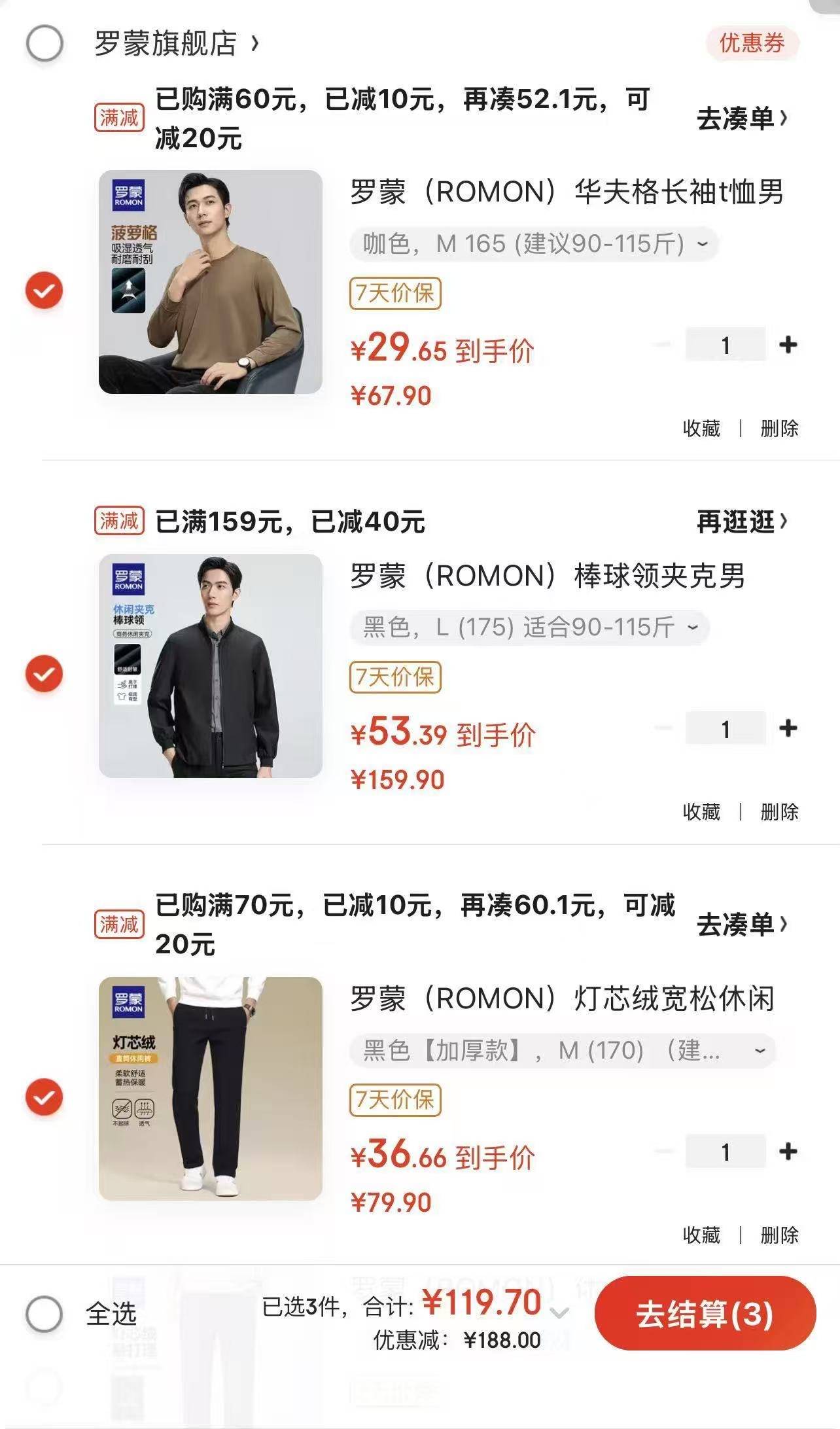Screen dimensions: 840x1429
Task: Toggle the 全选 select-all checkbox
Action: click(x=44, y=1313)
